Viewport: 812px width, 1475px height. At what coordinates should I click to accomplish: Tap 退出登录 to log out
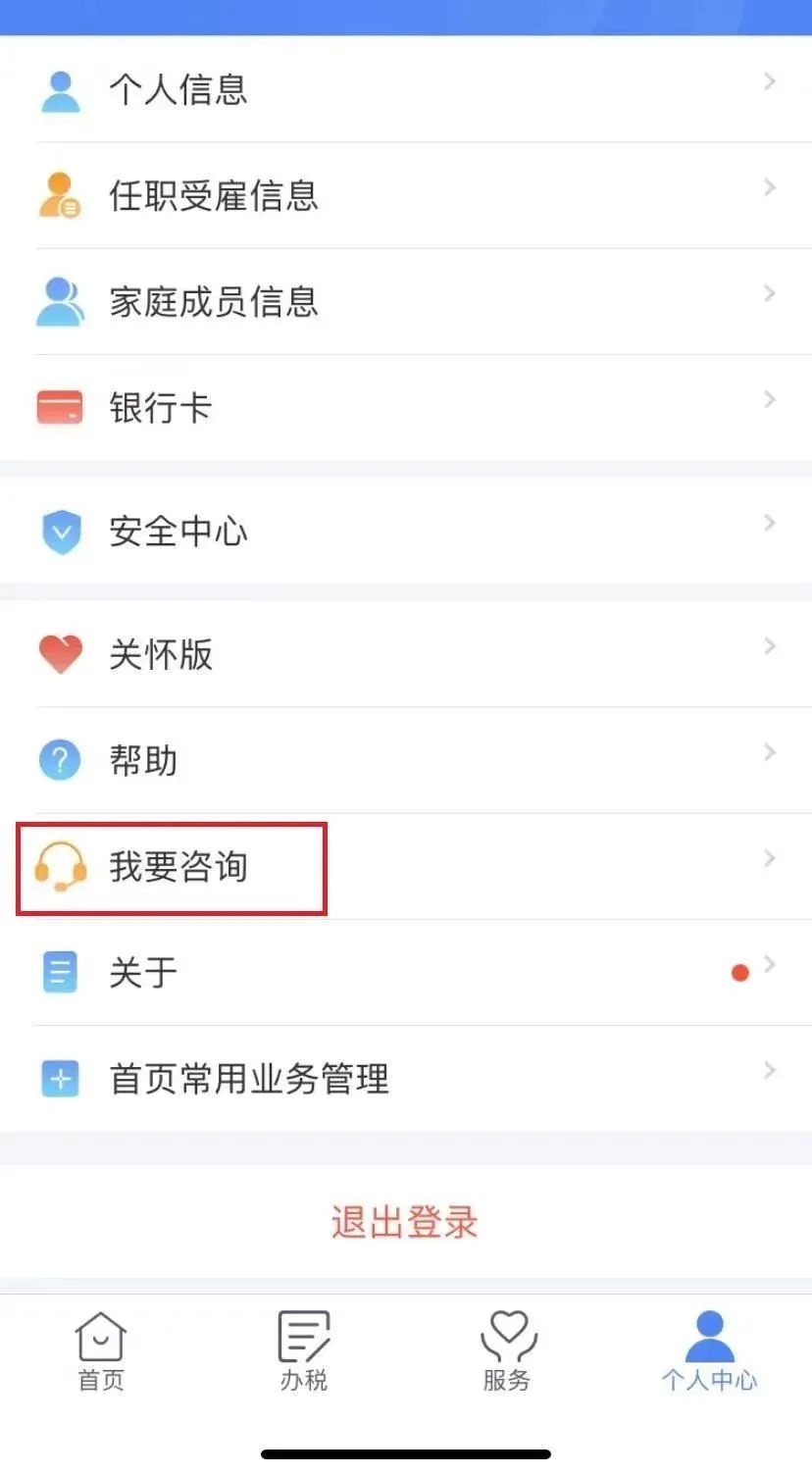406,1222
